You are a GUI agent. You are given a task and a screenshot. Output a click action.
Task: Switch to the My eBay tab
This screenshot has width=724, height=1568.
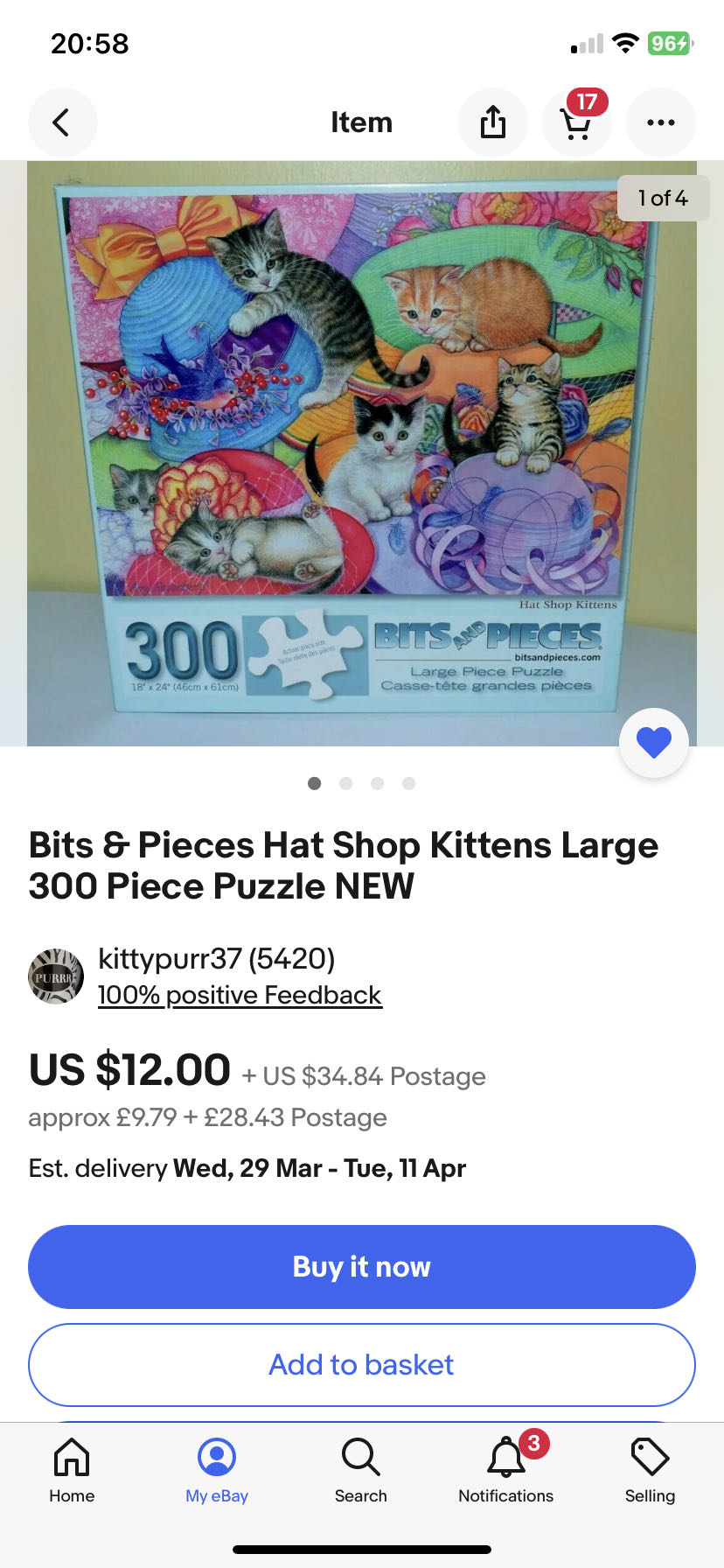[x=217, y=1472]
